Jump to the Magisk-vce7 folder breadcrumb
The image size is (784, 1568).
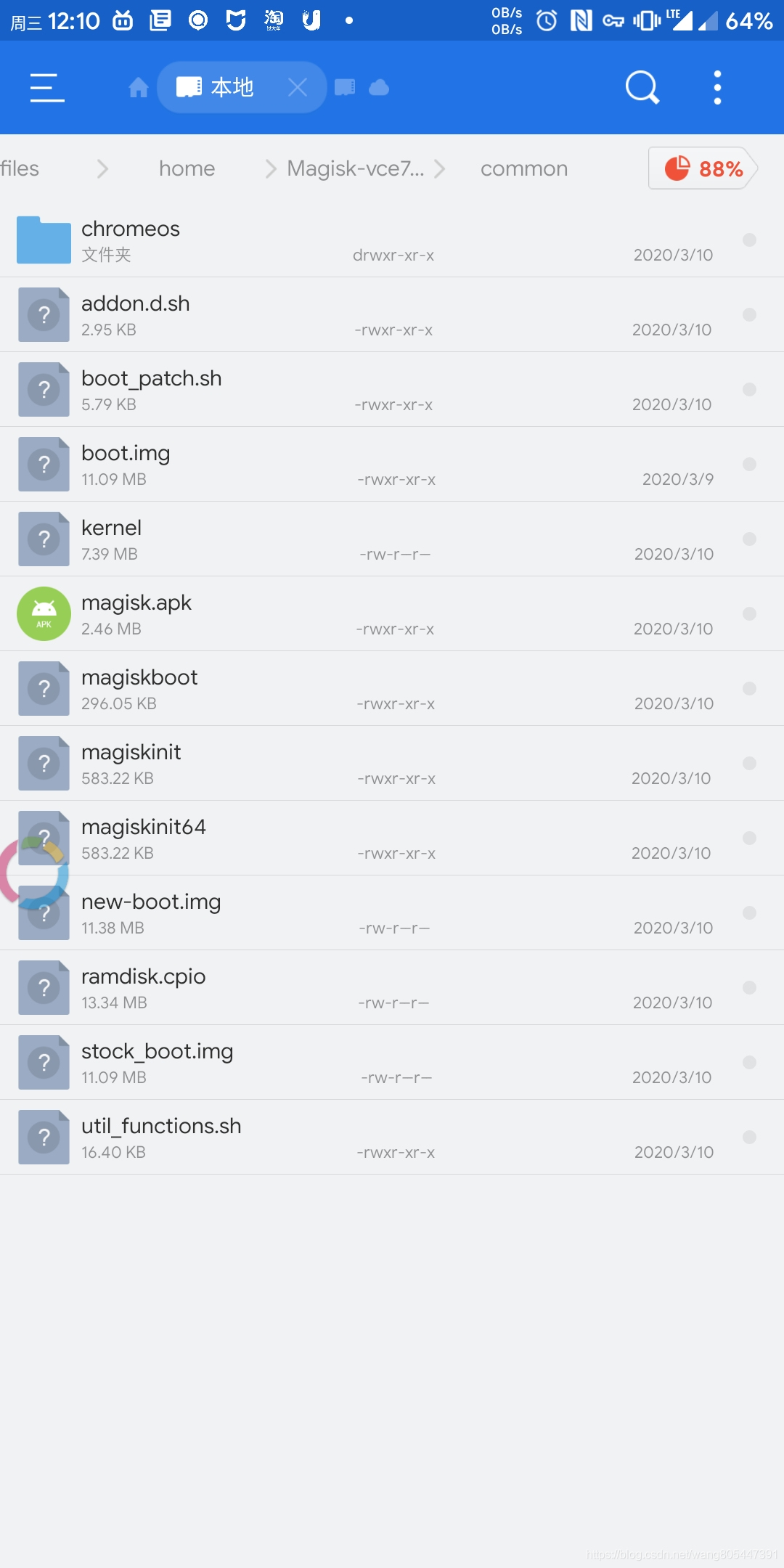pos(355,168)
